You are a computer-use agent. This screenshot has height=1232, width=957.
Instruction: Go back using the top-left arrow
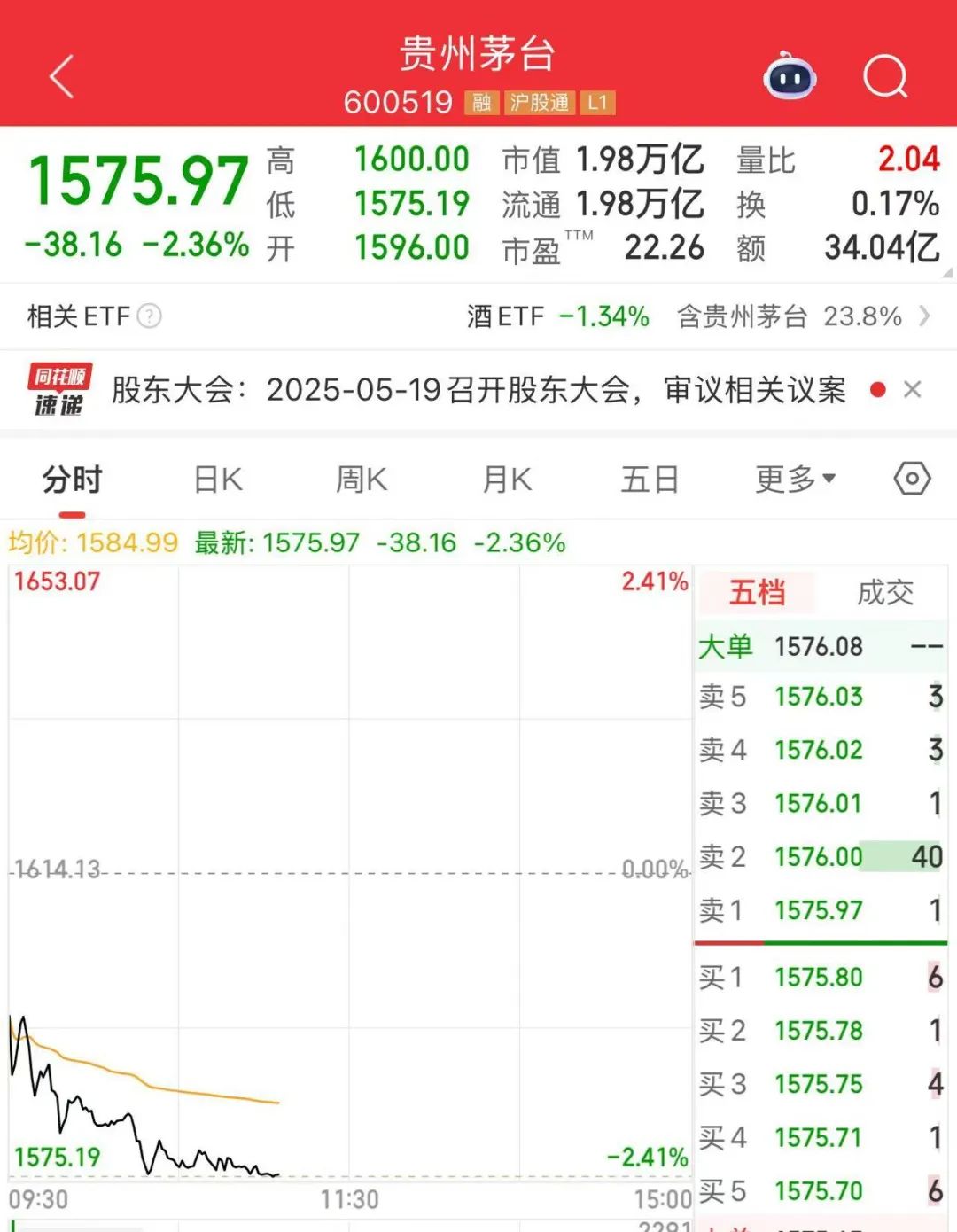point(62,77)
